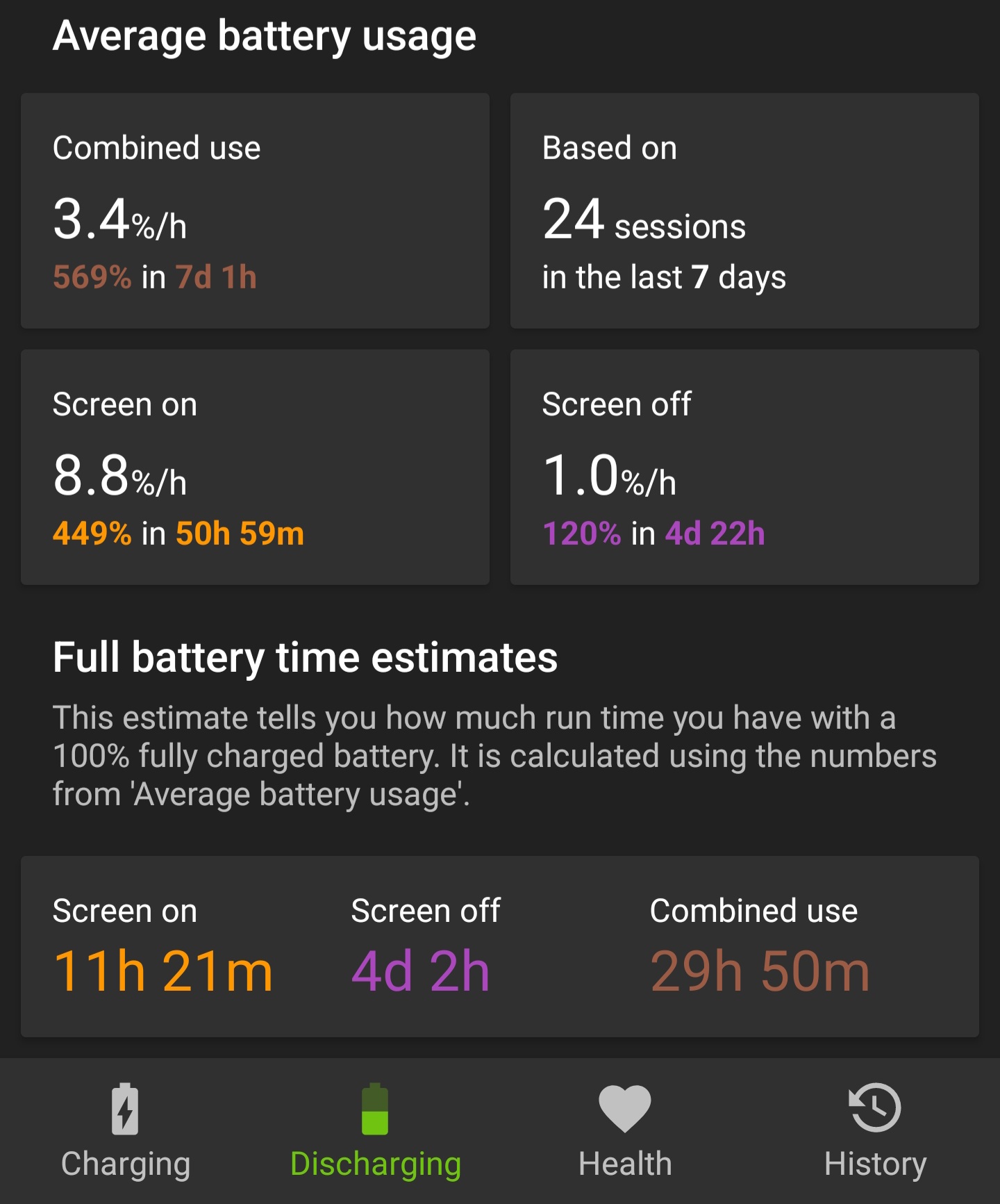Image resolution: width=1000 pixels, height=1204 pixels.
Task: Select the Discharging tab
Action: click(x=375, y=1131)
